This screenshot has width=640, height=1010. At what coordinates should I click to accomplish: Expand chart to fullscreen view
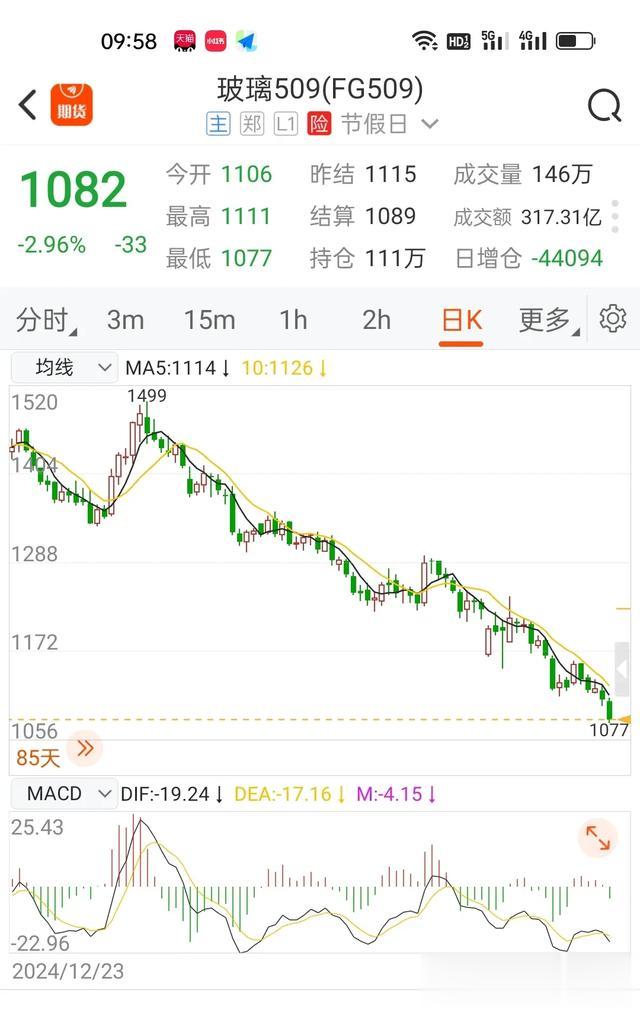598,838
